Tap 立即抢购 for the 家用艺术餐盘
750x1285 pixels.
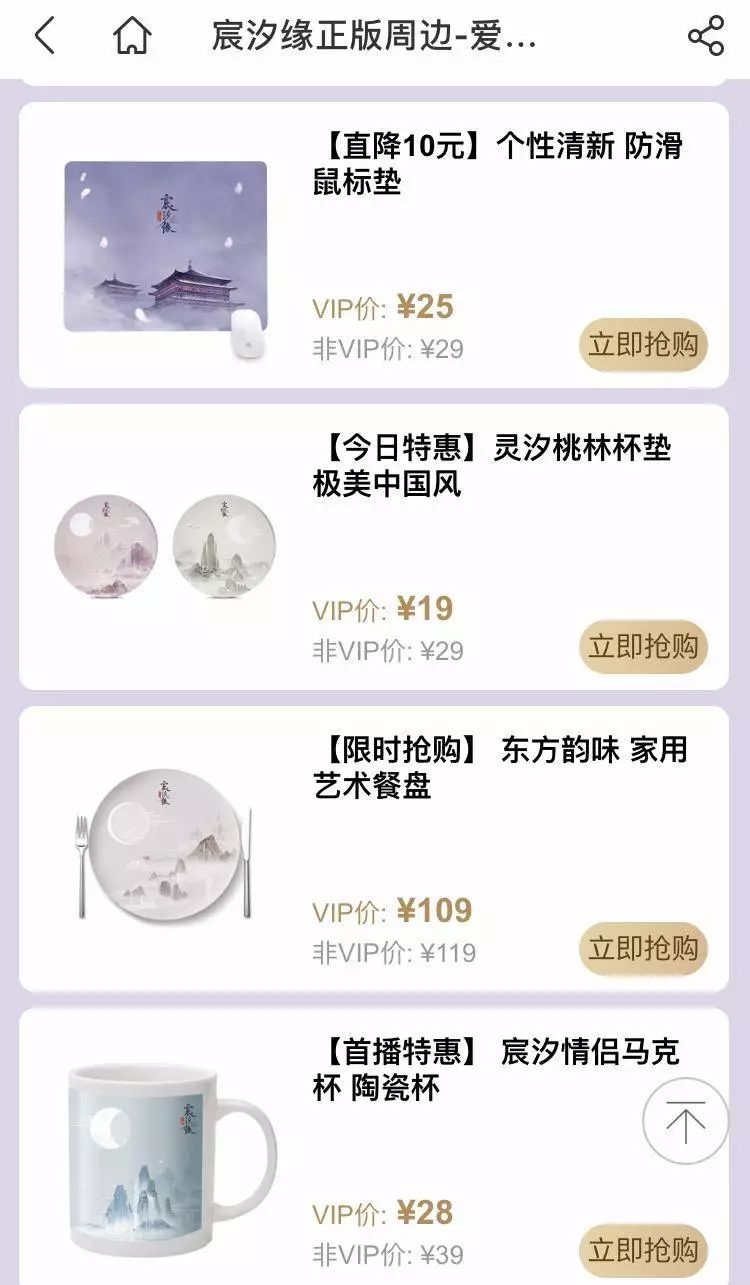[x=643, y=949]
